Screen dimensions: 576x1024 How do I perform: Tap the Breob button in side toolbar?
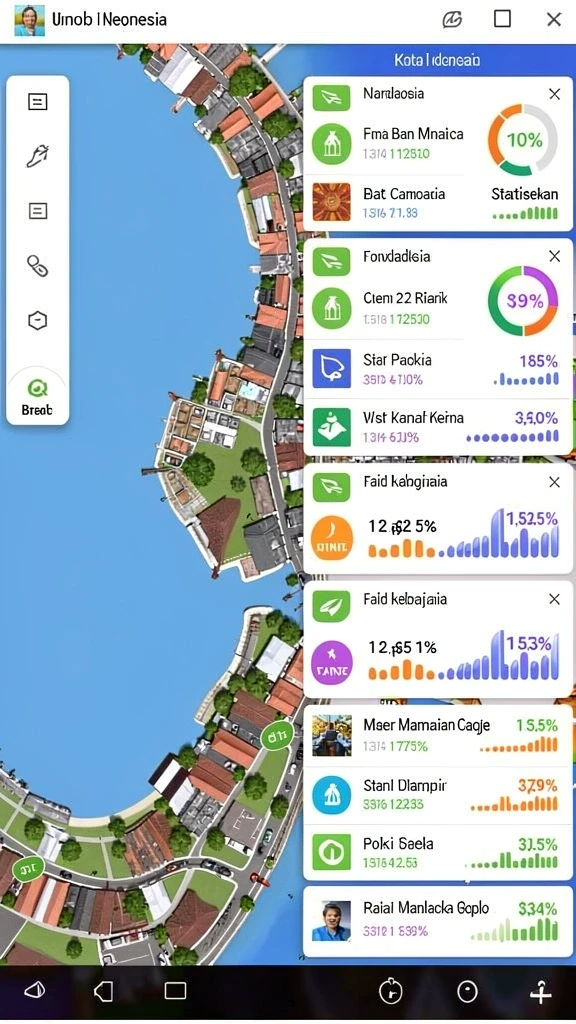point(37,398)
